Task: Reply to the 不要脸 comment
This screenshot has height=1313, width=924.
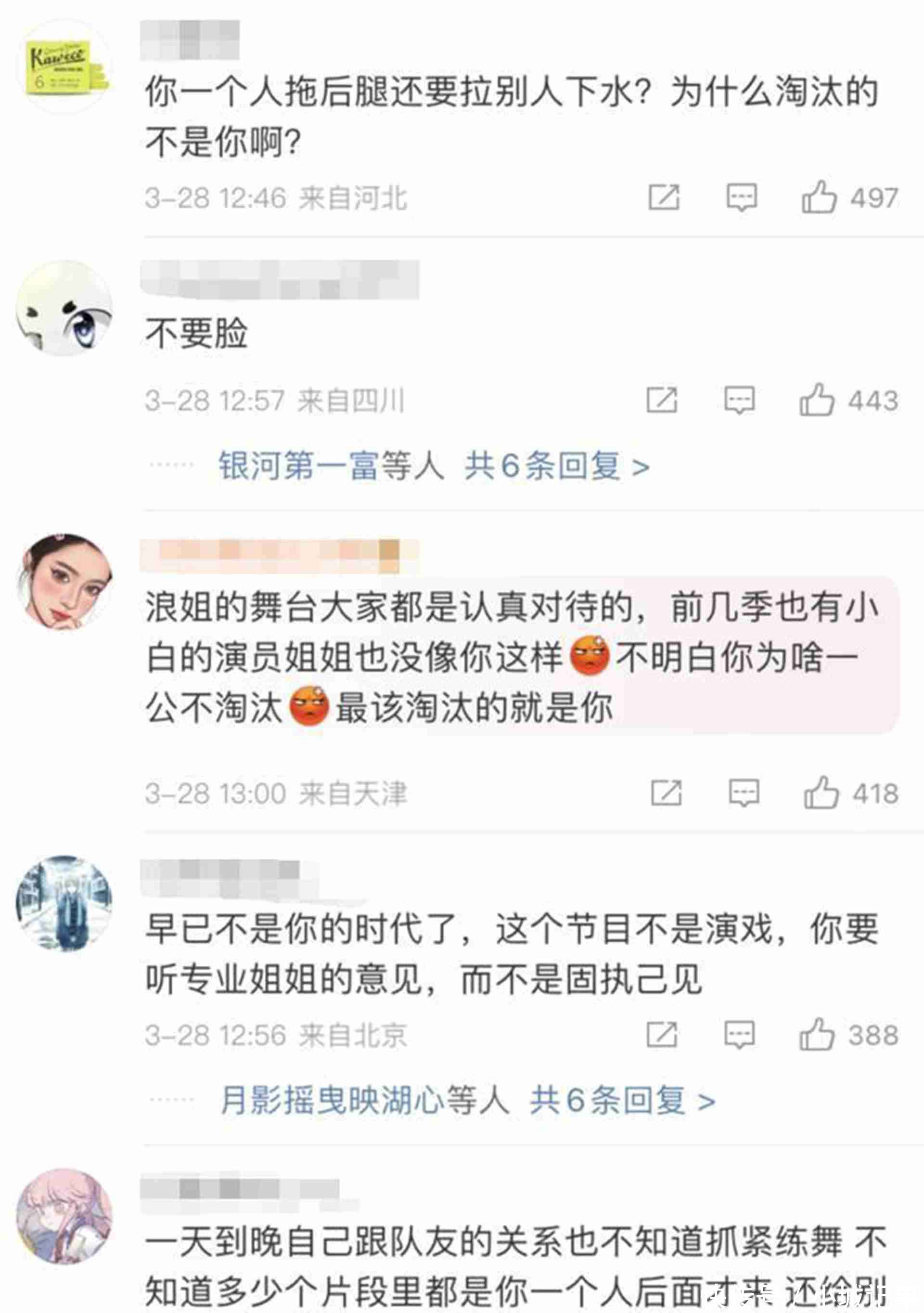Action: [x=739, y=400]
